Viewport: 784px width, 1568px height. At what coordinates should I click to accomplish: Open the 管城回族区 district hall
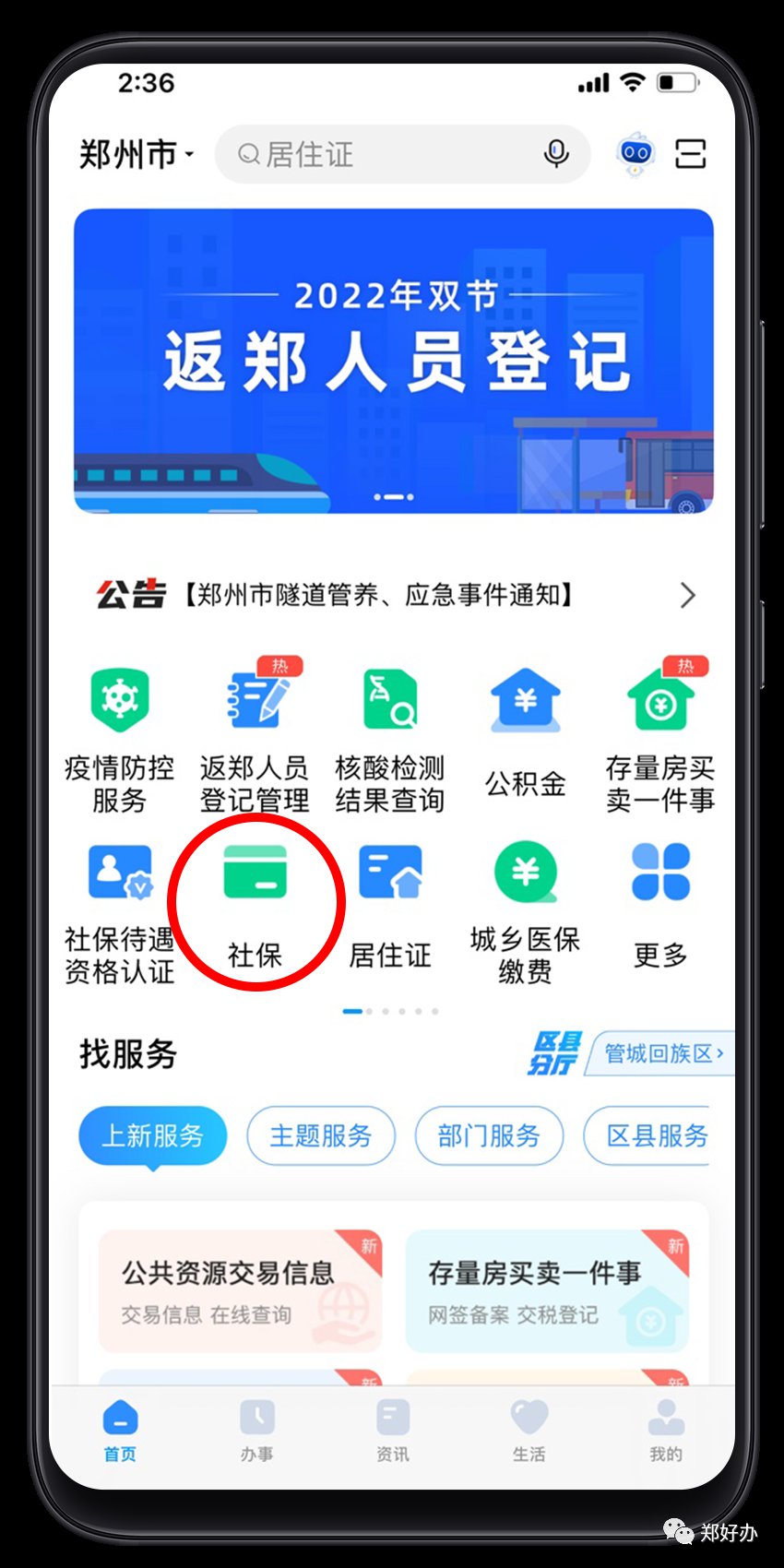662,1053
